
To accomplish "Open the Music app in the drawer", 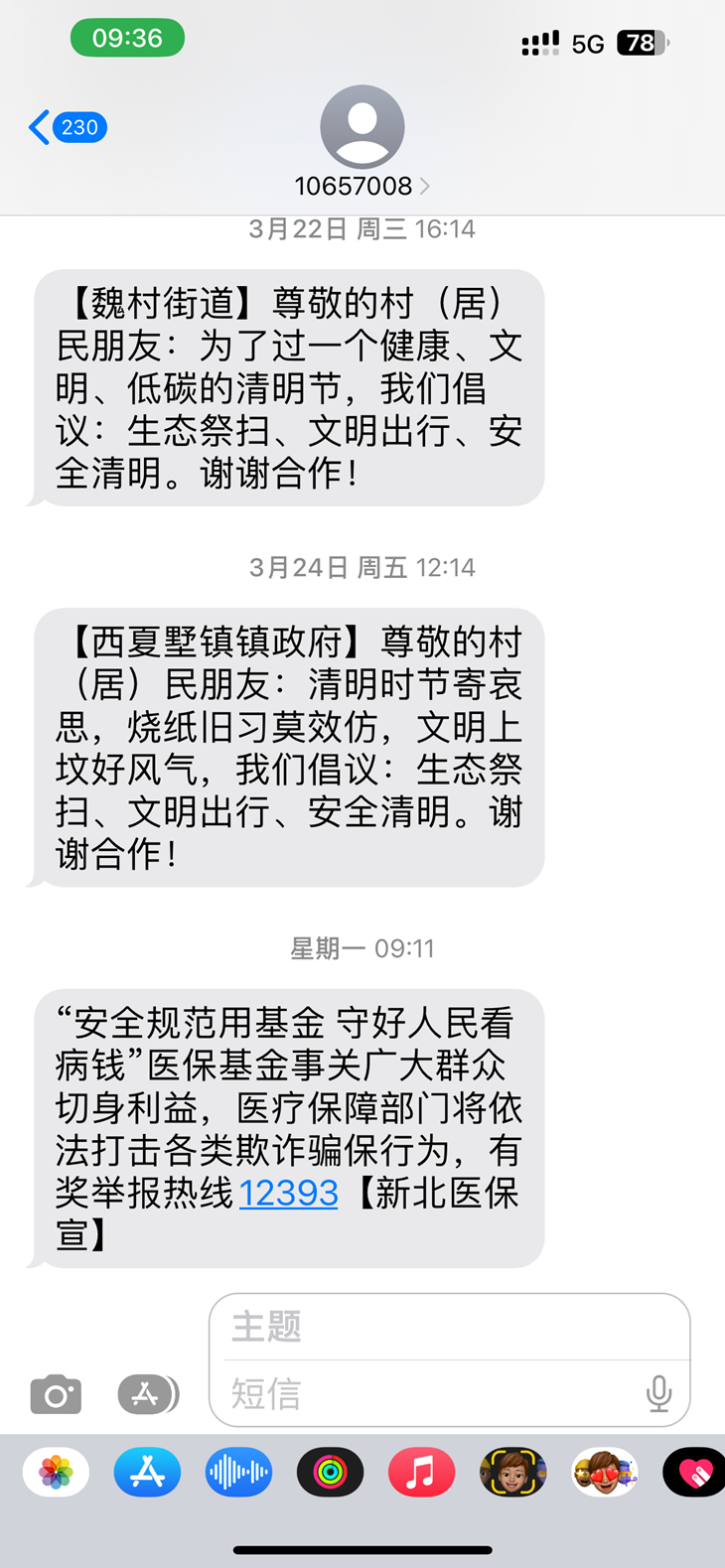I will tap(421, 1472).
